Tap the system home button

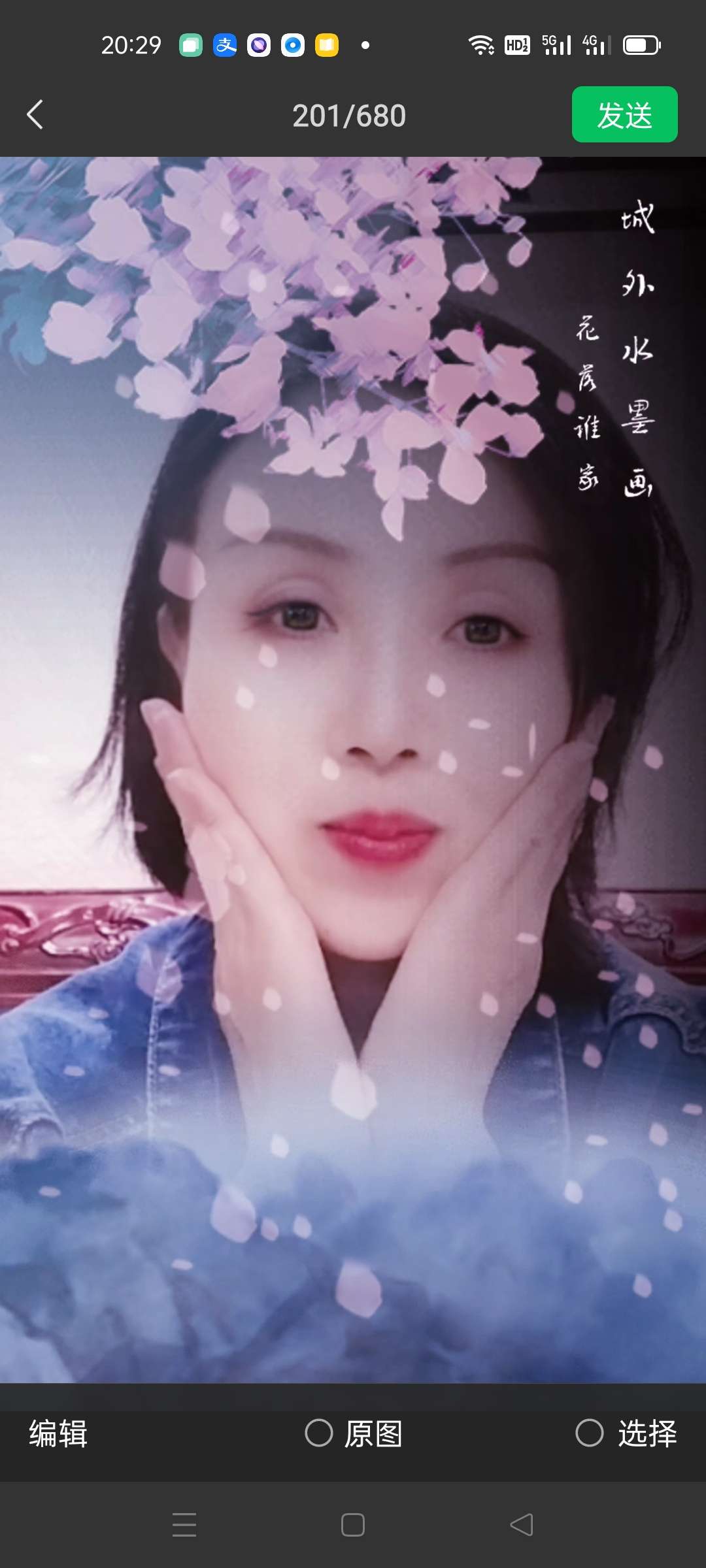click(353, 1525)
